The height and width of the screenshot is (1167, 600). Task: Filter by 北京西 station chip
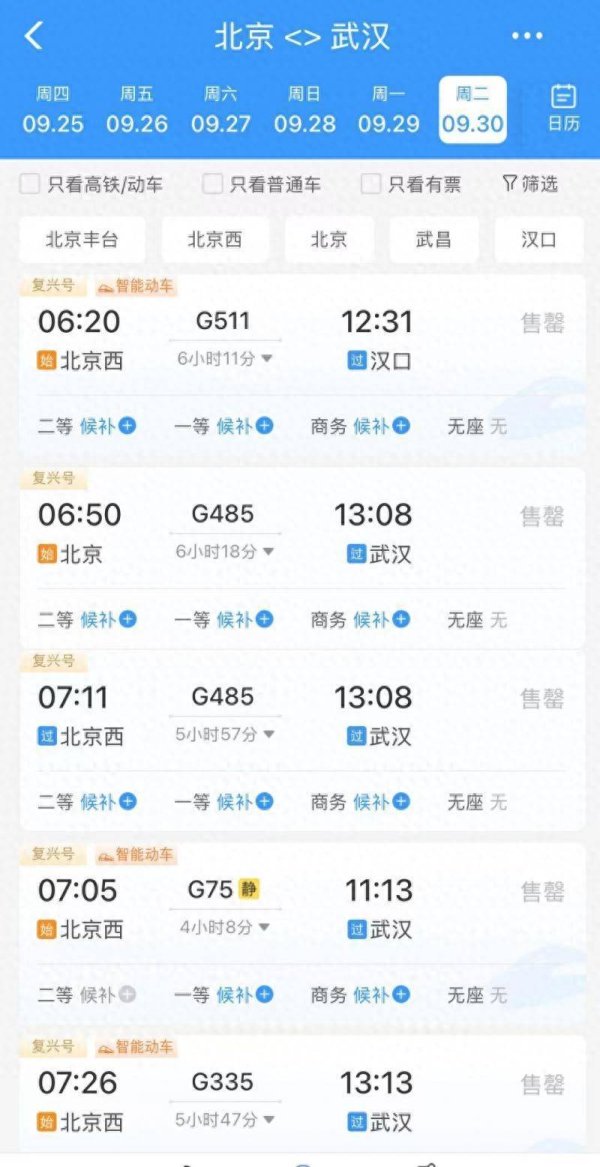(x=214, y=240)
